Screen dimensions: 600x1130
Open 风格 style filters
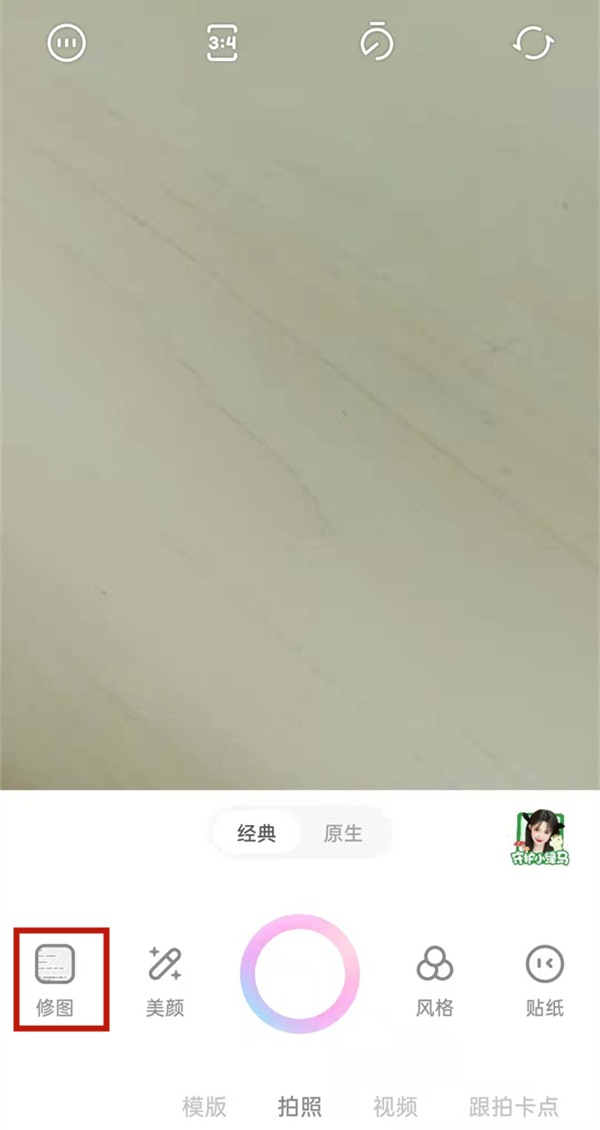pyautogui.click(x=435, y=980)
